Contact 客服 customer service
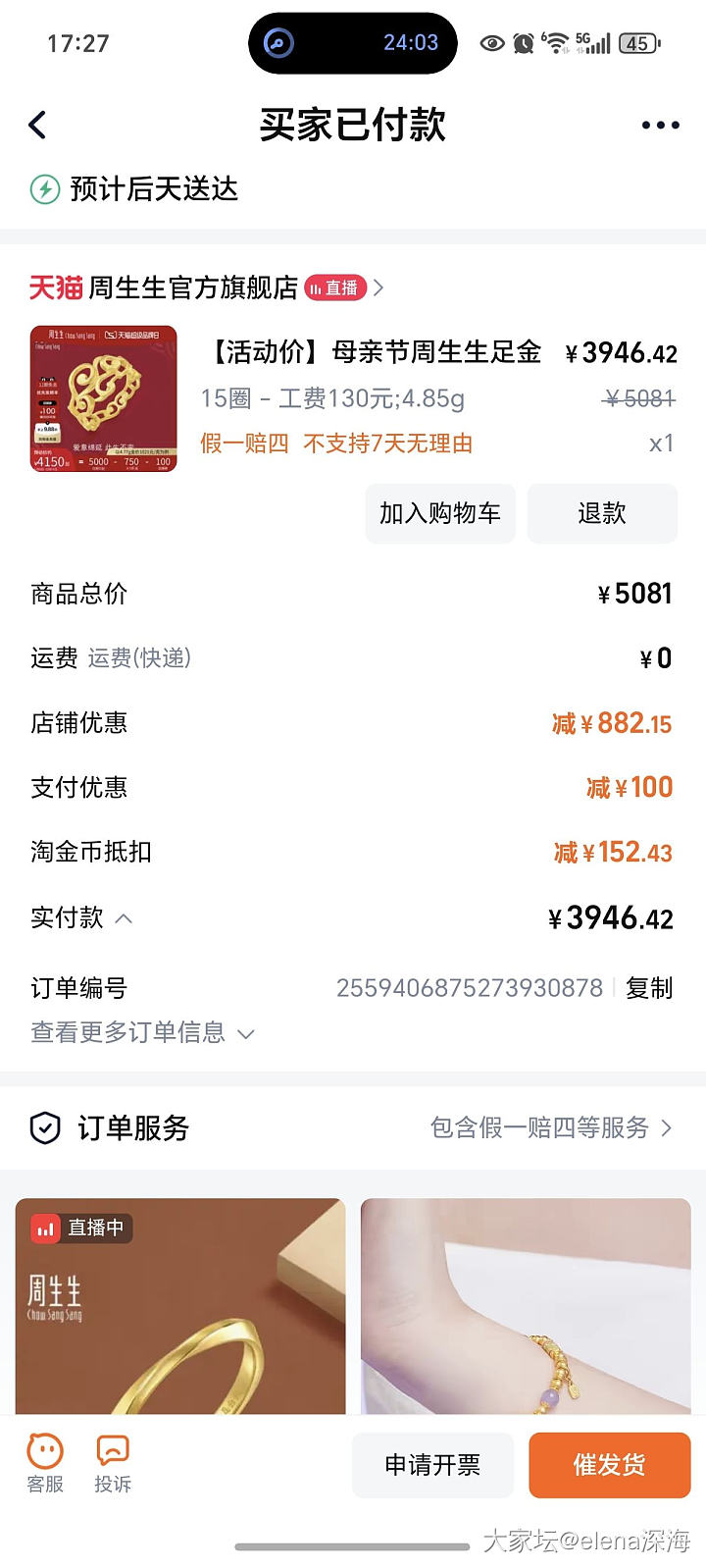Screen dimensions: 706x1568 (x=45, y=1463)
